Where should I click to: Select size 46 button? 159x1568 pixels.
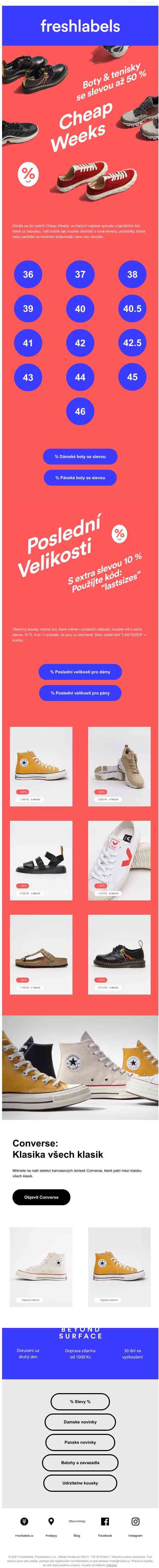pyautogui.click(x=80, y=412)
